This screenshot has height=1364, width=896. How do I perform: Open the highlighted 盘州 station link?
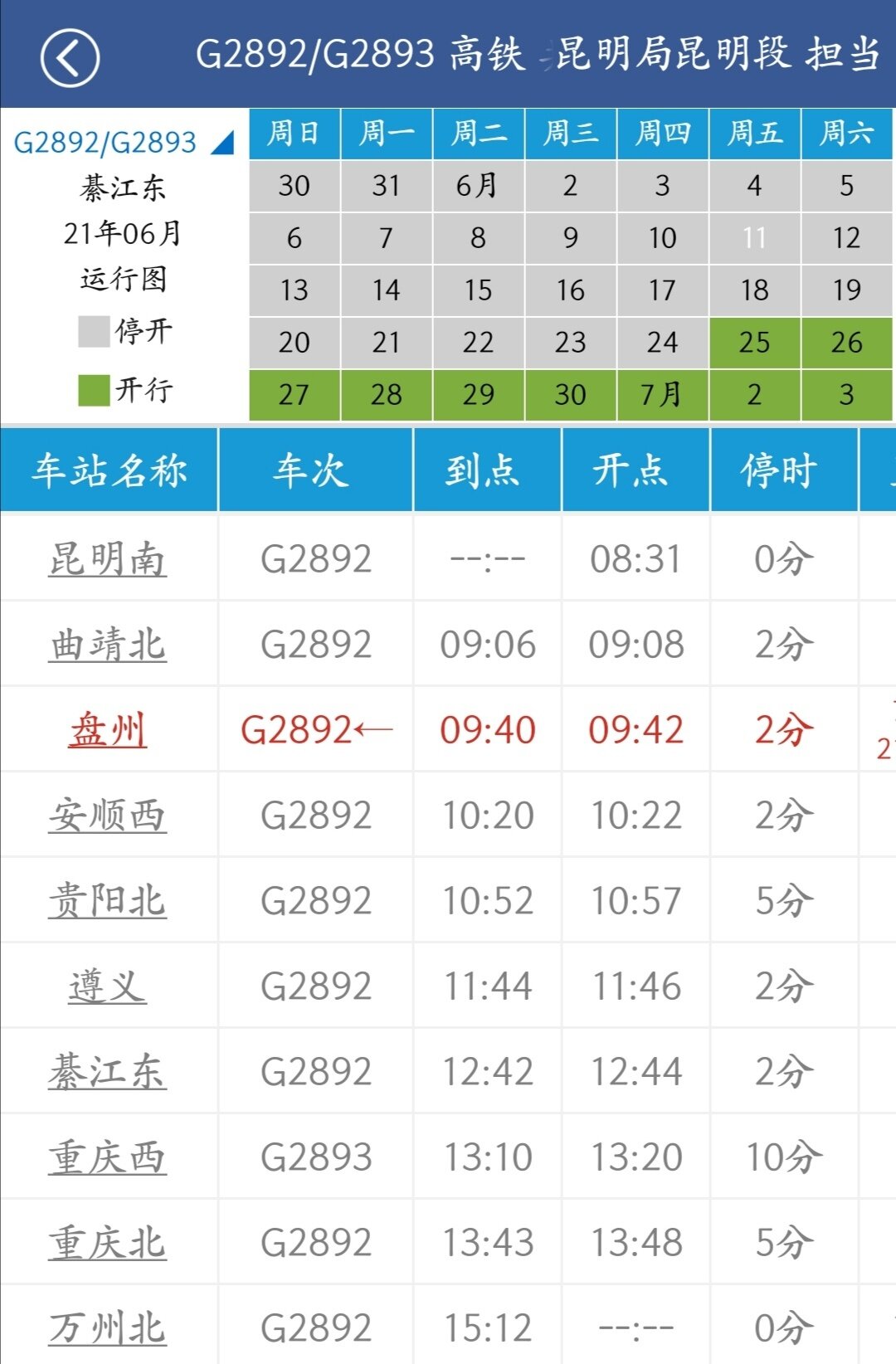(108, 730)
